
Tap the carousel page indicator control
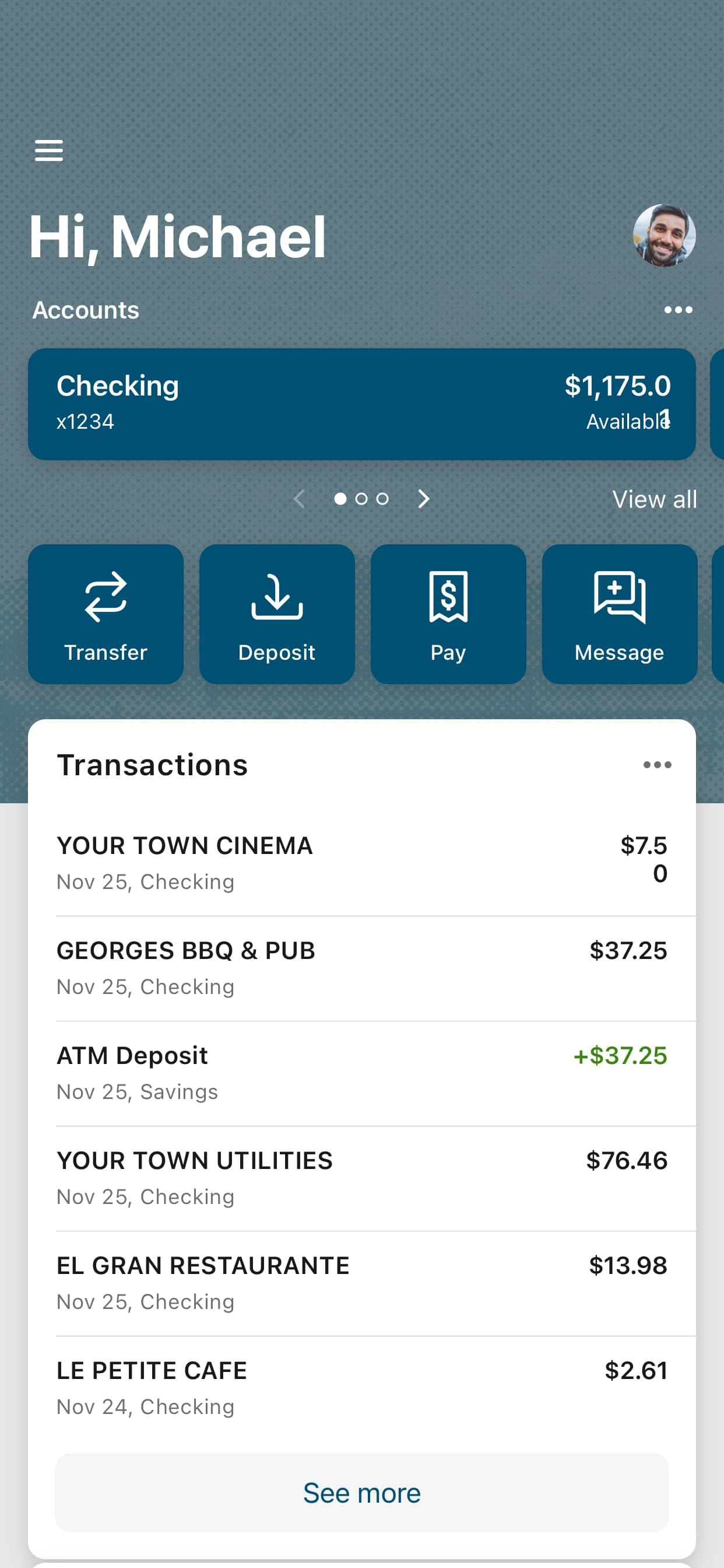[x=361, y=498]
